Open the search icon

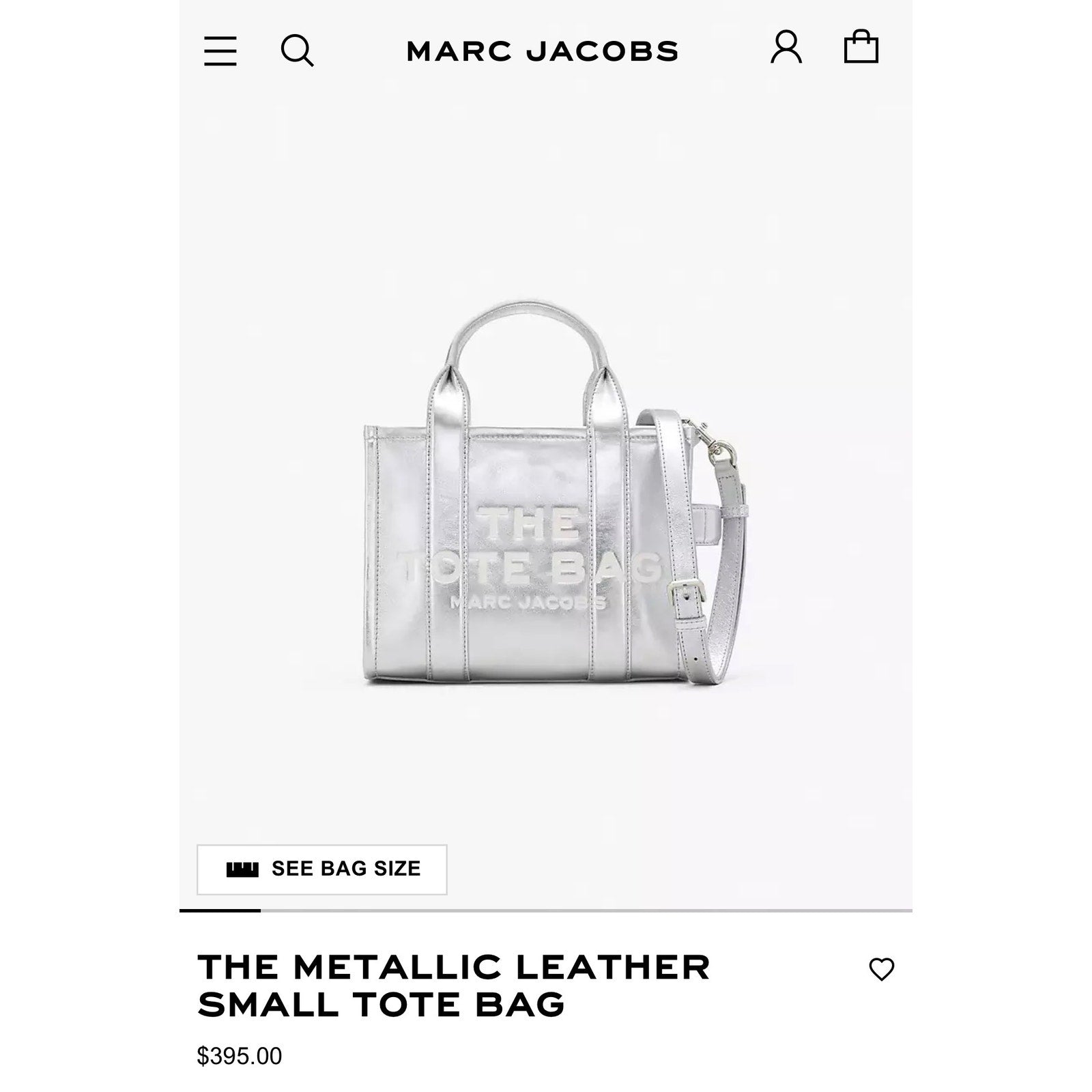(297, 51)
